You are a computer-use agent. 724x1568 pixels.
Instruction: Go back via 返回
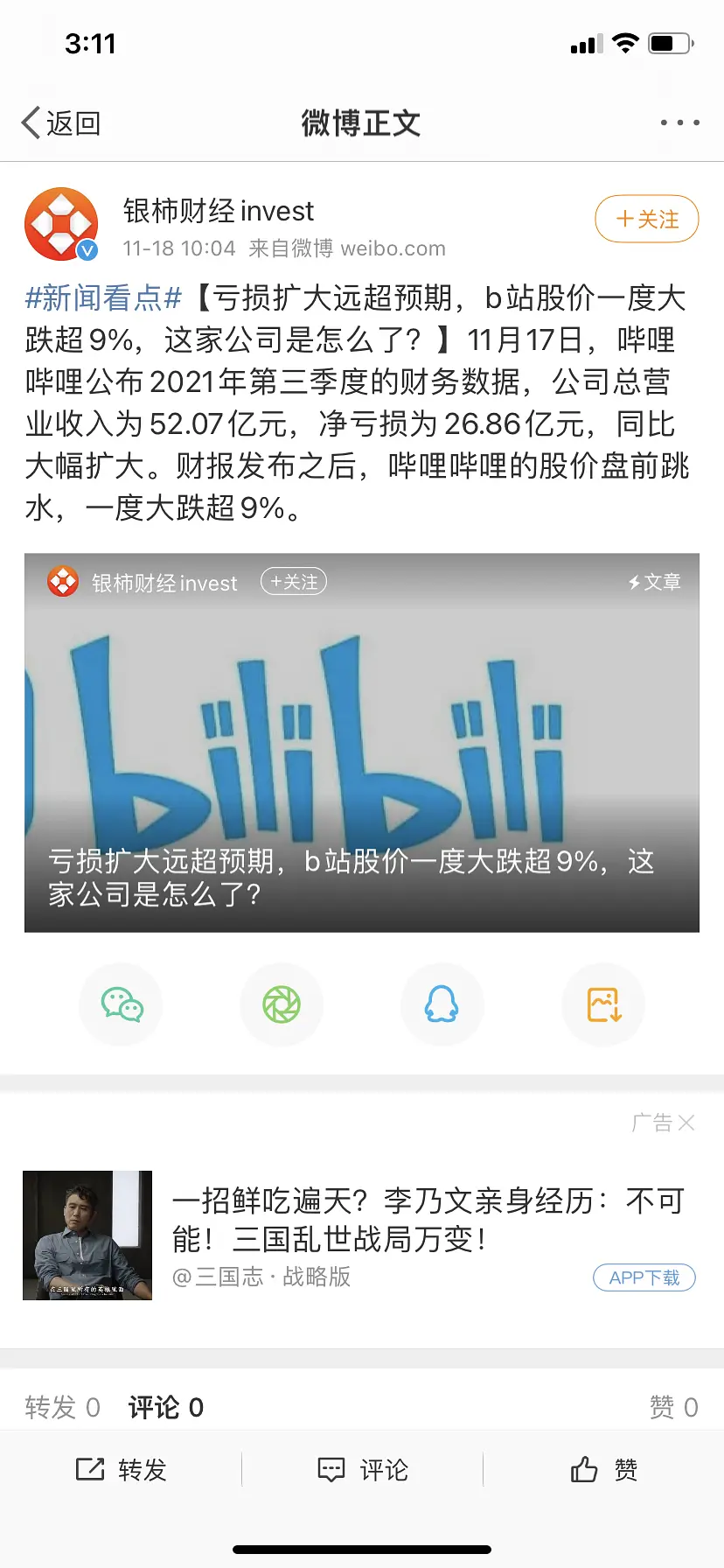coord(61,123)
